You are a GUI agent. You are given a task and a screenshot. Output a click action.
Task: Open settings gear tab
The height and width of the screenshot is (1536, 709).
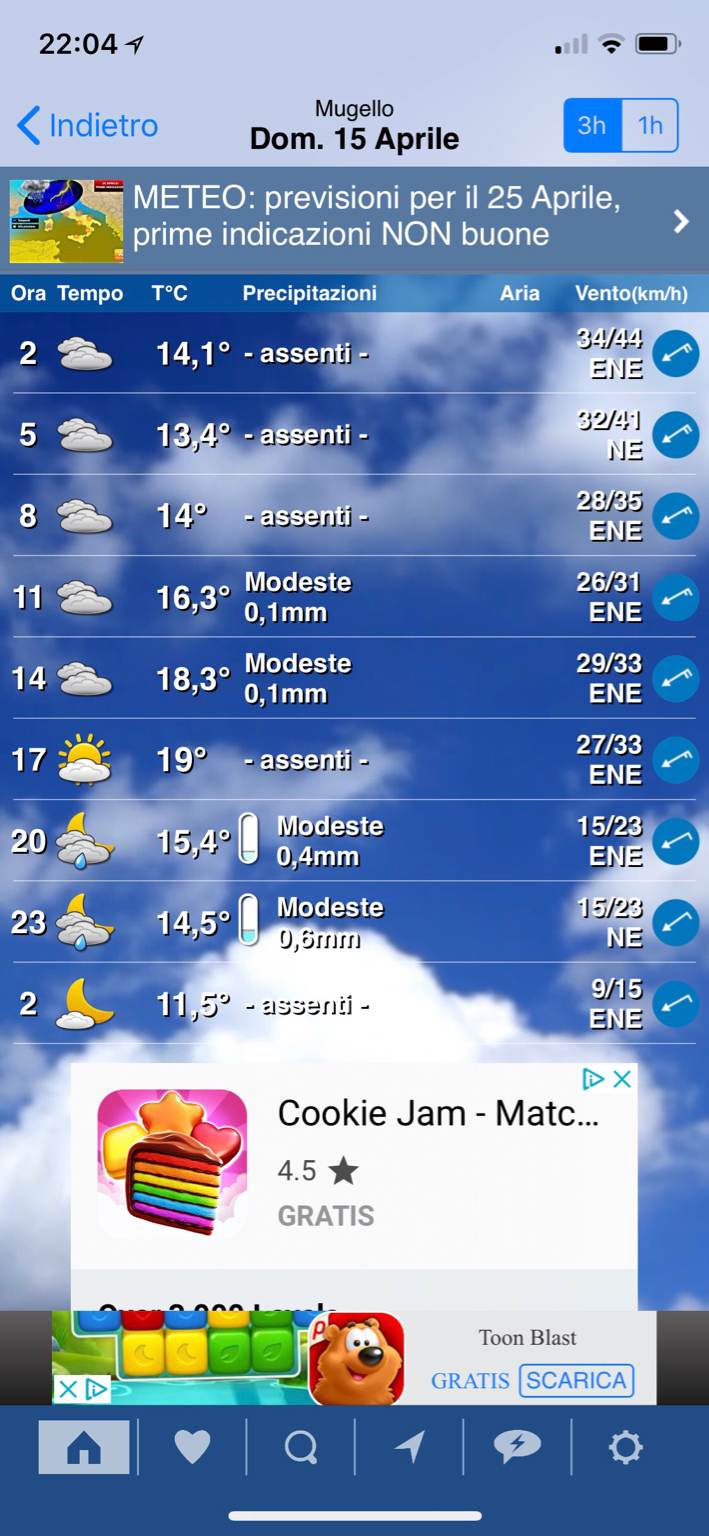pos(625,1446)
